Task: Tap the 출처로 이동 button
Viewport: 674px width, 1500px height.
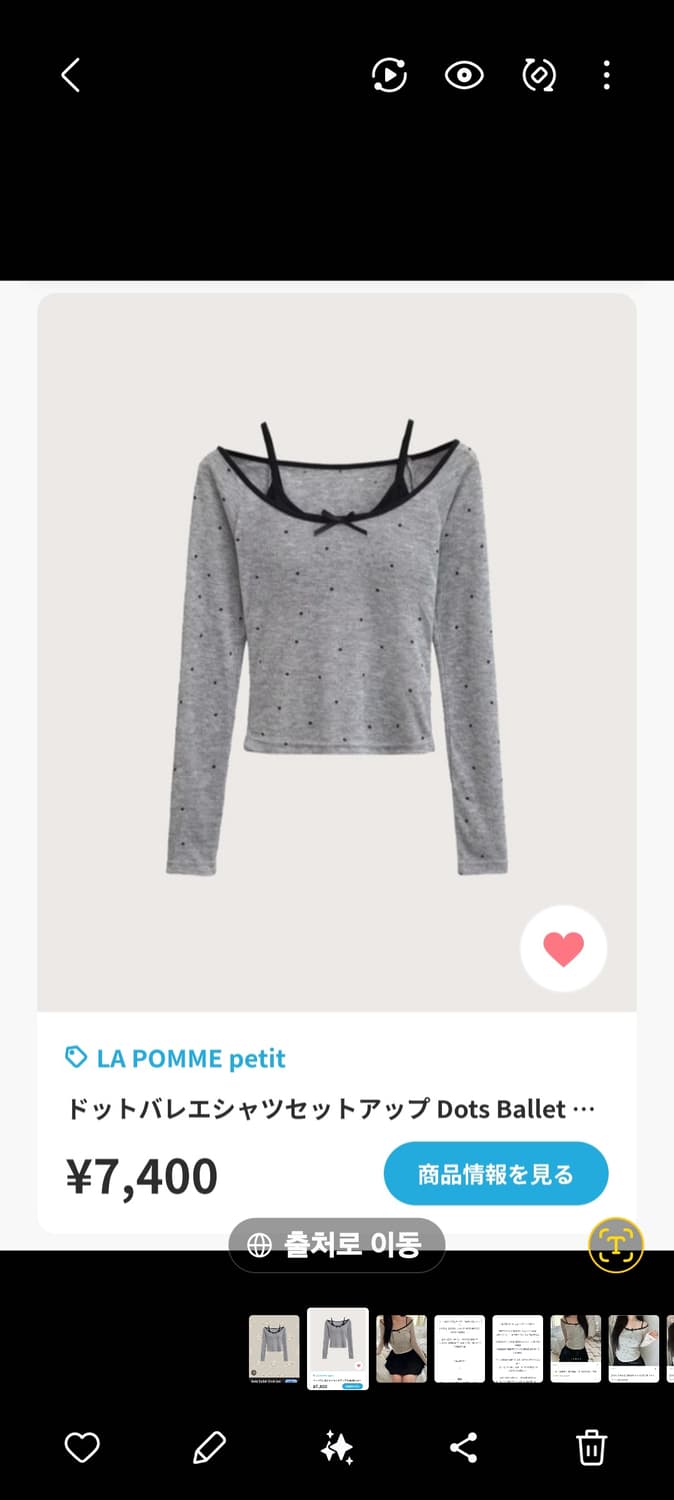Action: 337,1245
